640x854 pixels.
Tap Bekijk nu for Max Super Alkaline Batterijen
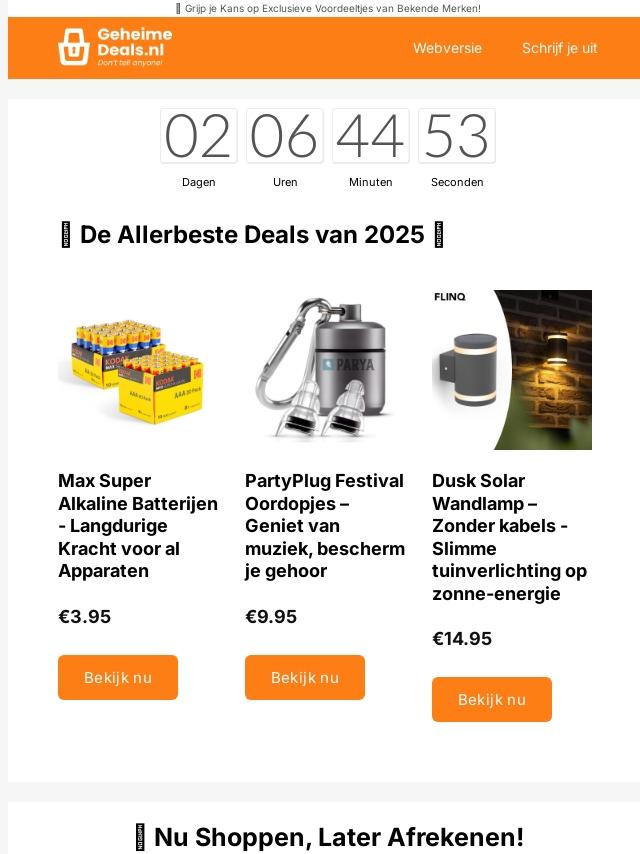(x=118, y=677)
